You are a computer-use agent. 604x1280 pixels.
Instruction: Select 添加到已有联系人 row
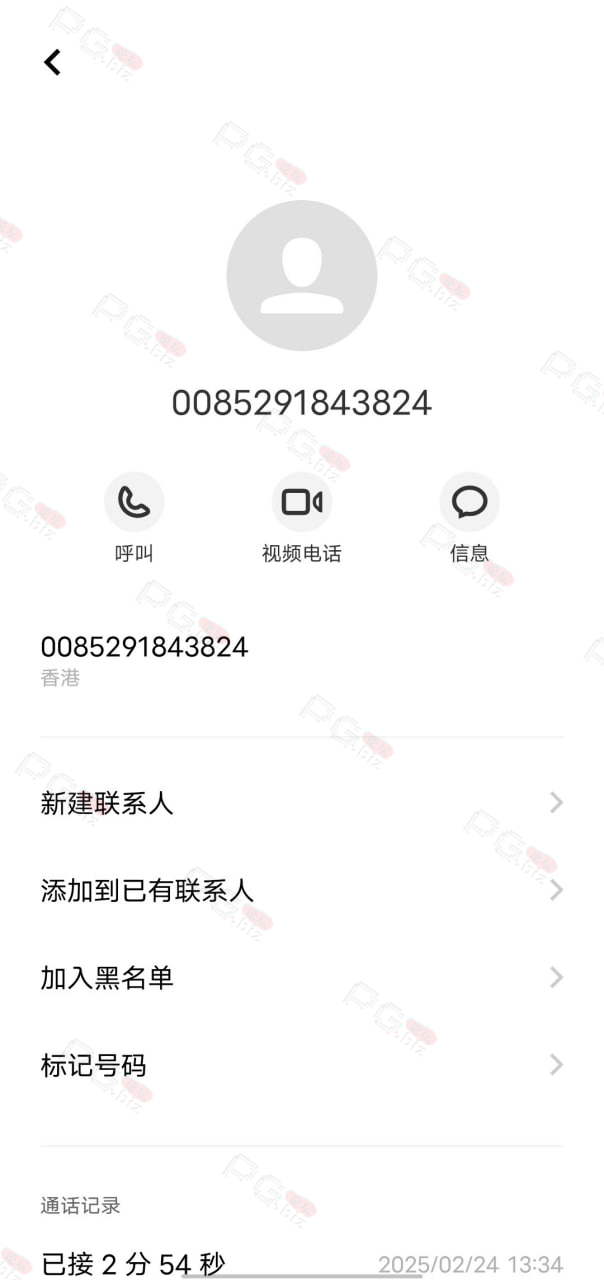302,890
